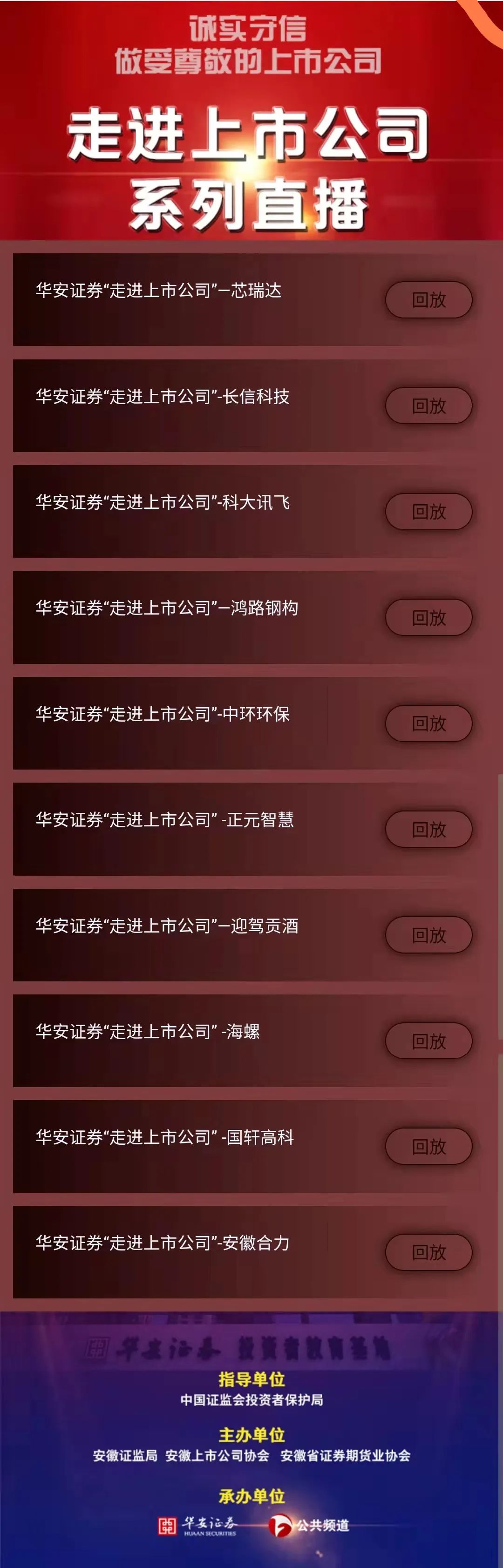
Task: Start the 正元智慧 replay
Action: [428, 829]
